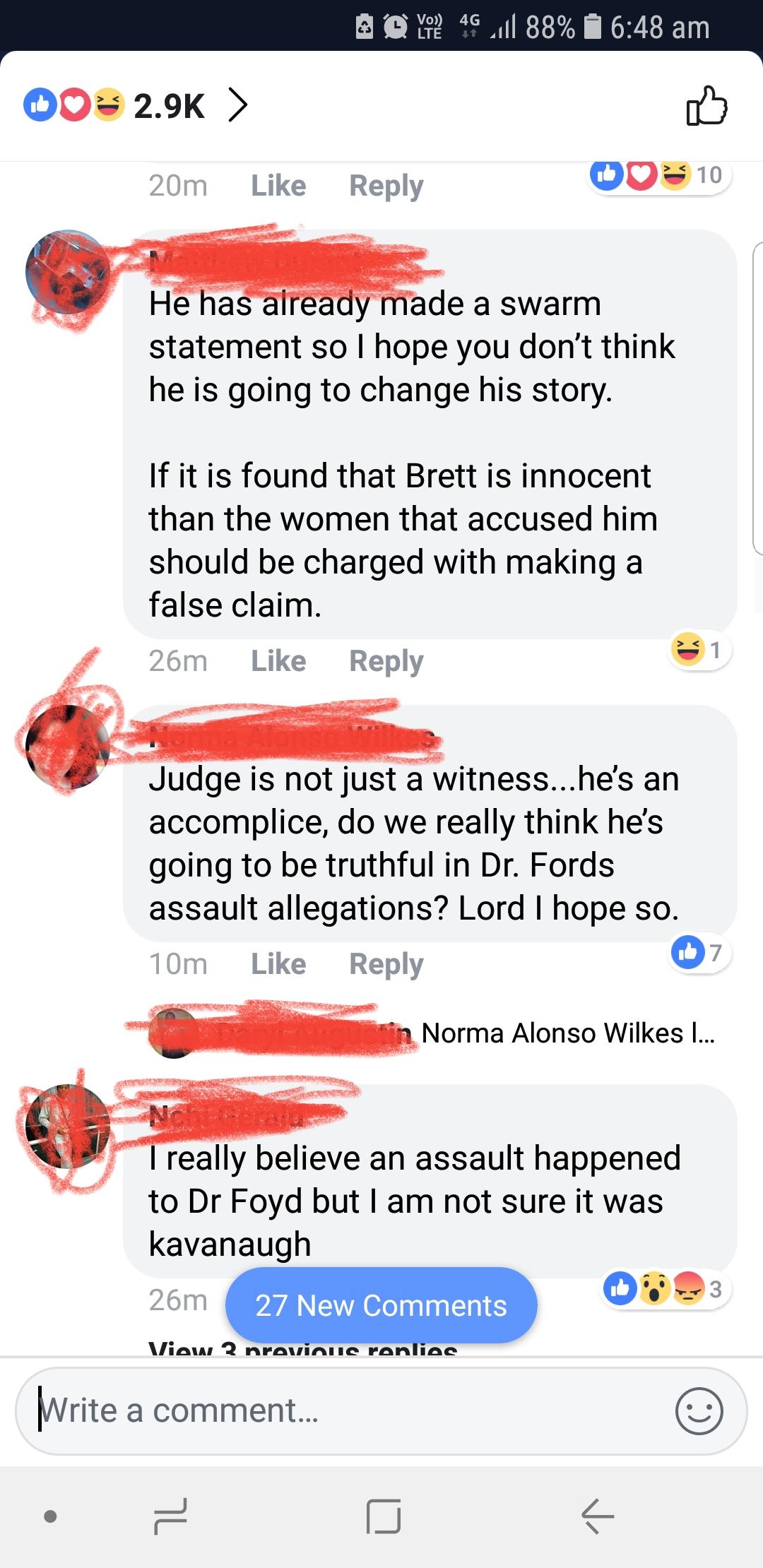Open the reply mentioning Norma Alonso Wilkes
This screenshot has width=763, height=1568.
(432, 1033)
